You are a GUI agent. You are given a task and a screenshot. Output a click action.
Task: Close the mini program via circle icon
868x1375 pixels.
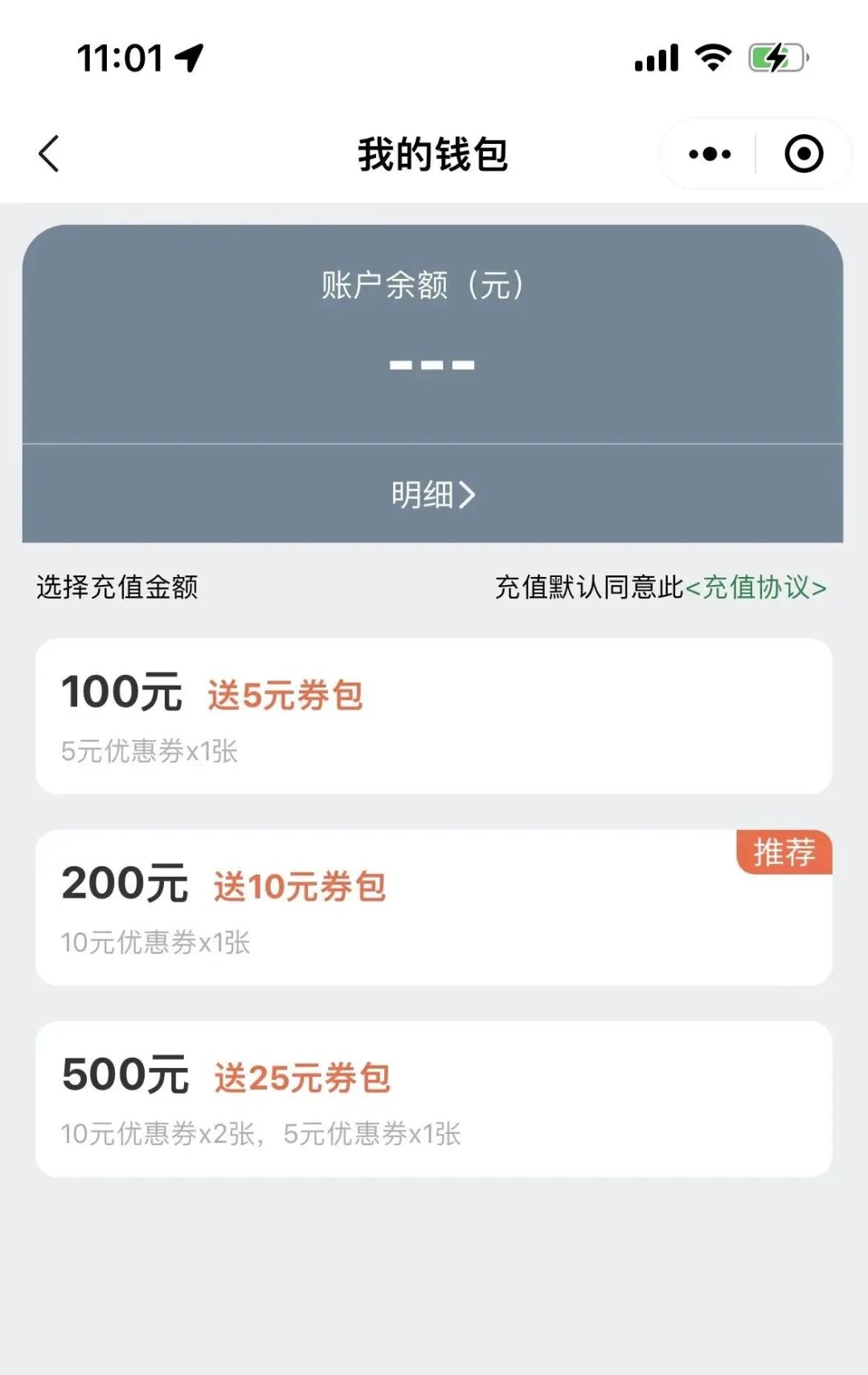pos(804,153)
